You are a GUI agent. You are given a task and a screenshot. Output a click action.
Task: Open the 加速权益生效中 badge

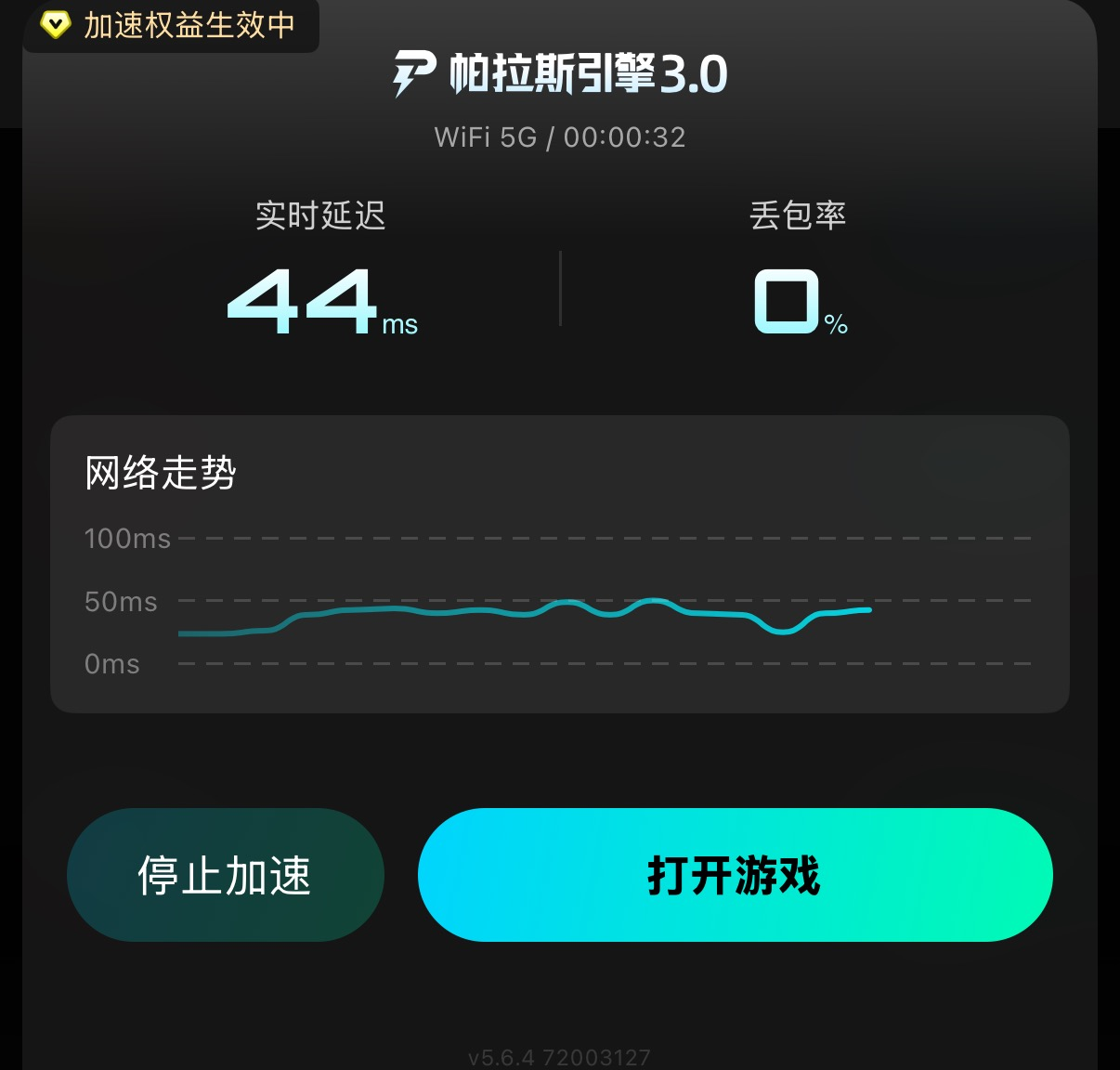pyautogui.click(x=171, y=25)
